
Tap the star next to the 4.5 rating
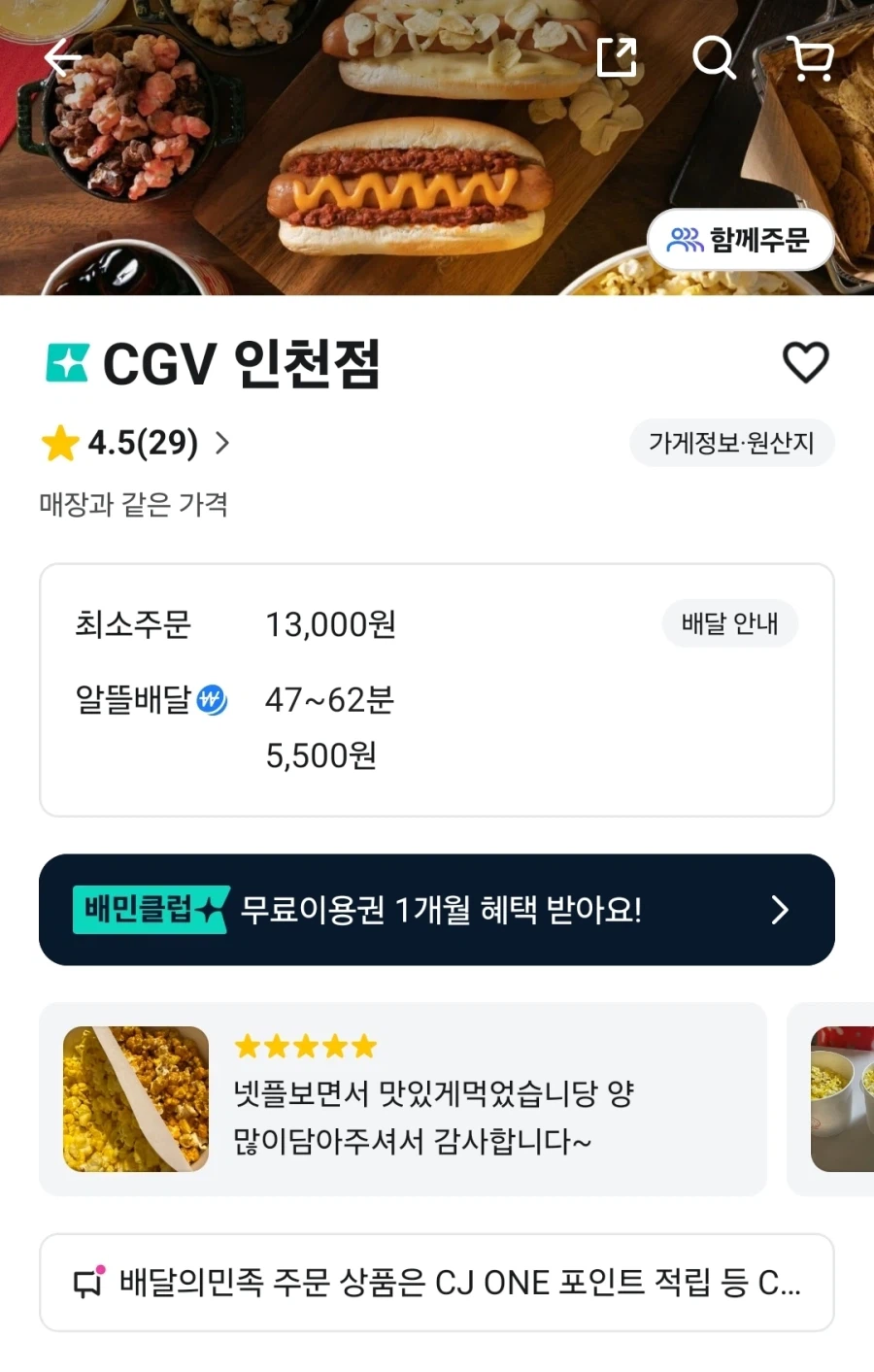click(x=61, y=442)
